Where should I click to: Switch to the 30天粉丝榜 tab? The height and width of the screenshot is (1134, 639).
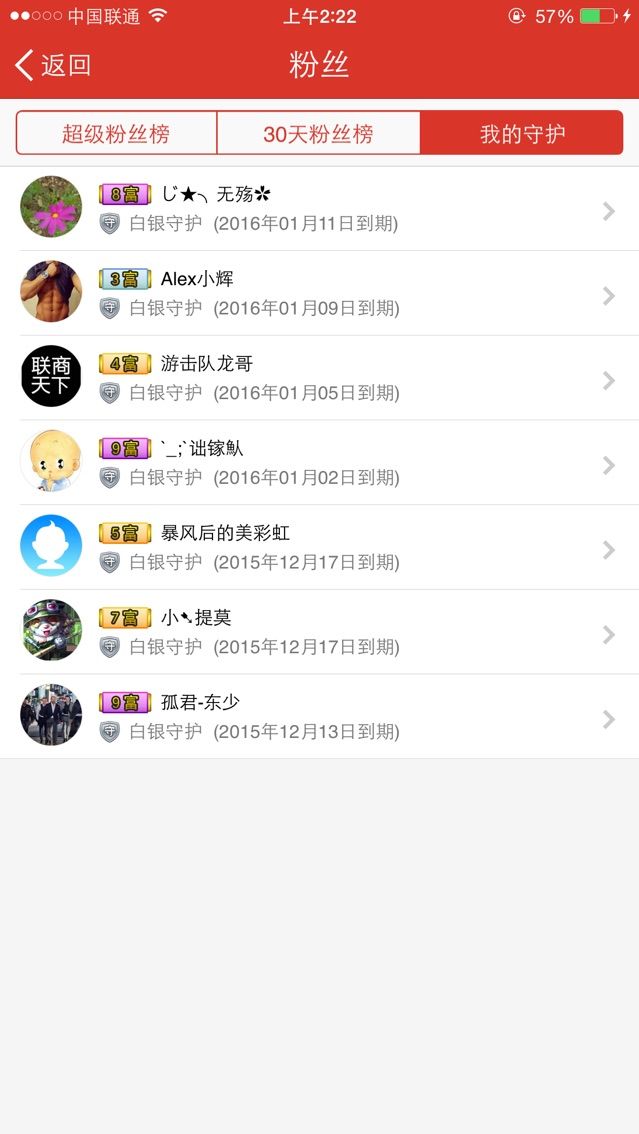[x=318, y=133]
